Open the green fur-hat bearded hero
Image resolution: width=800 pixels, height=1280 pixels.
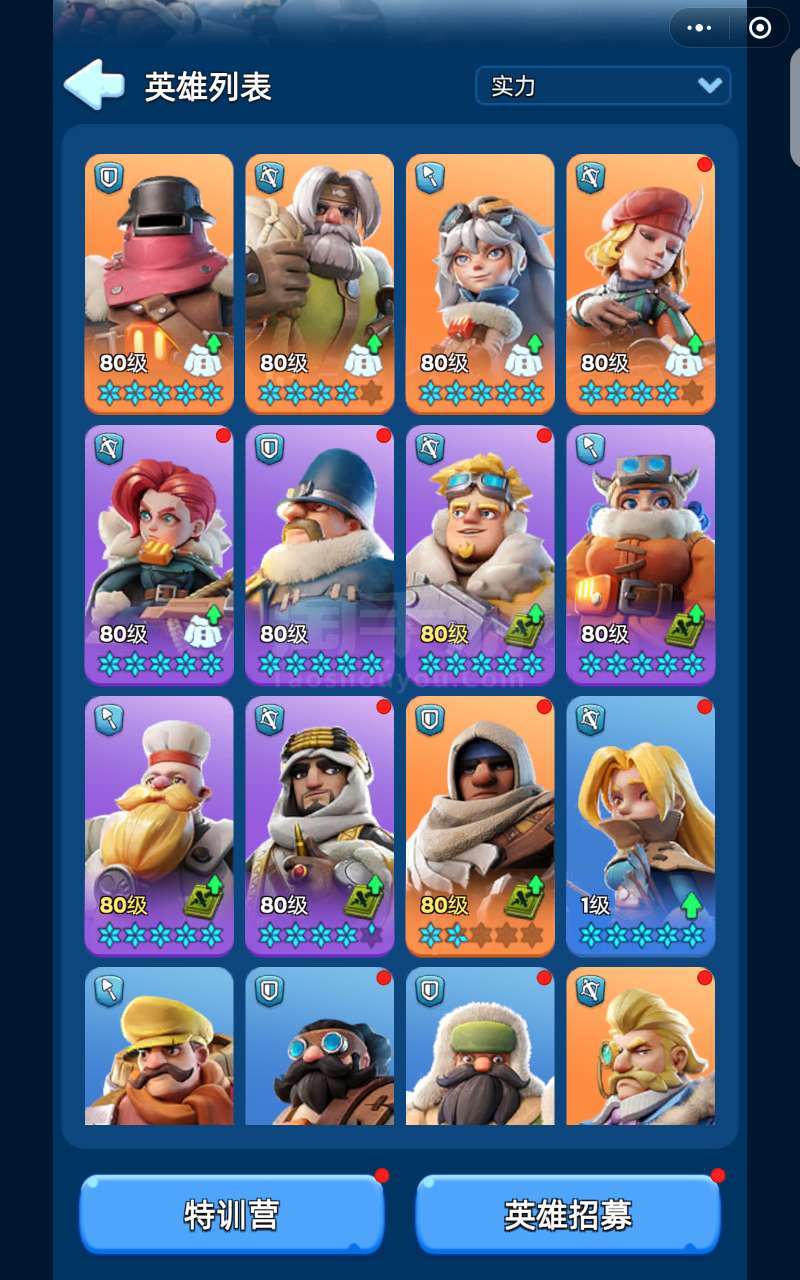pyautogui.click(x=480, y=1046)
